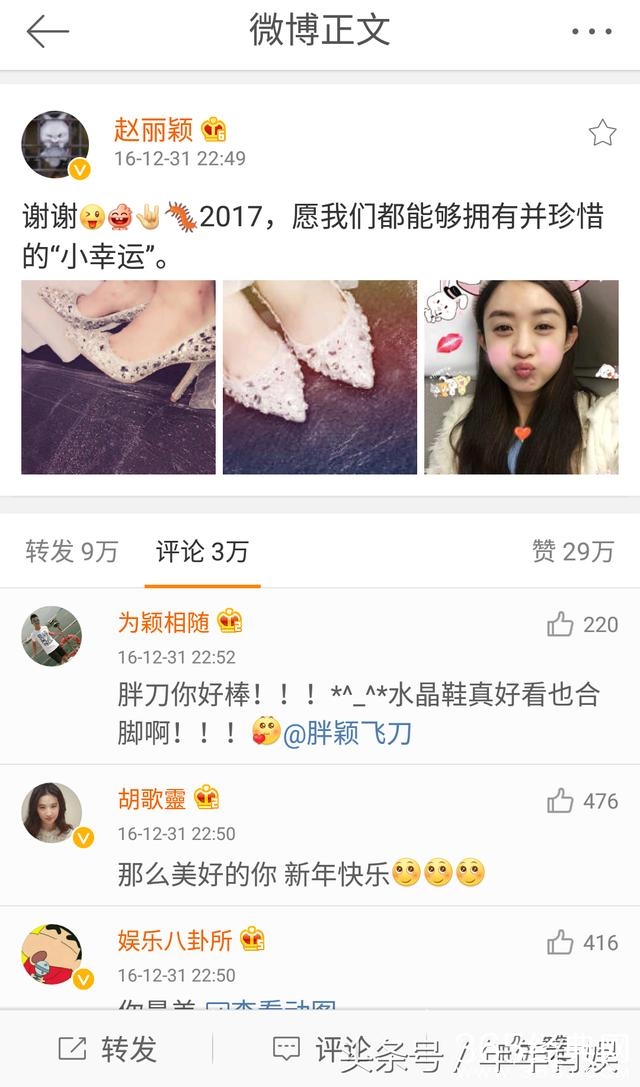Go back using the top-left arrow
Screen dimensions: 640x1087
coord(47,32)
